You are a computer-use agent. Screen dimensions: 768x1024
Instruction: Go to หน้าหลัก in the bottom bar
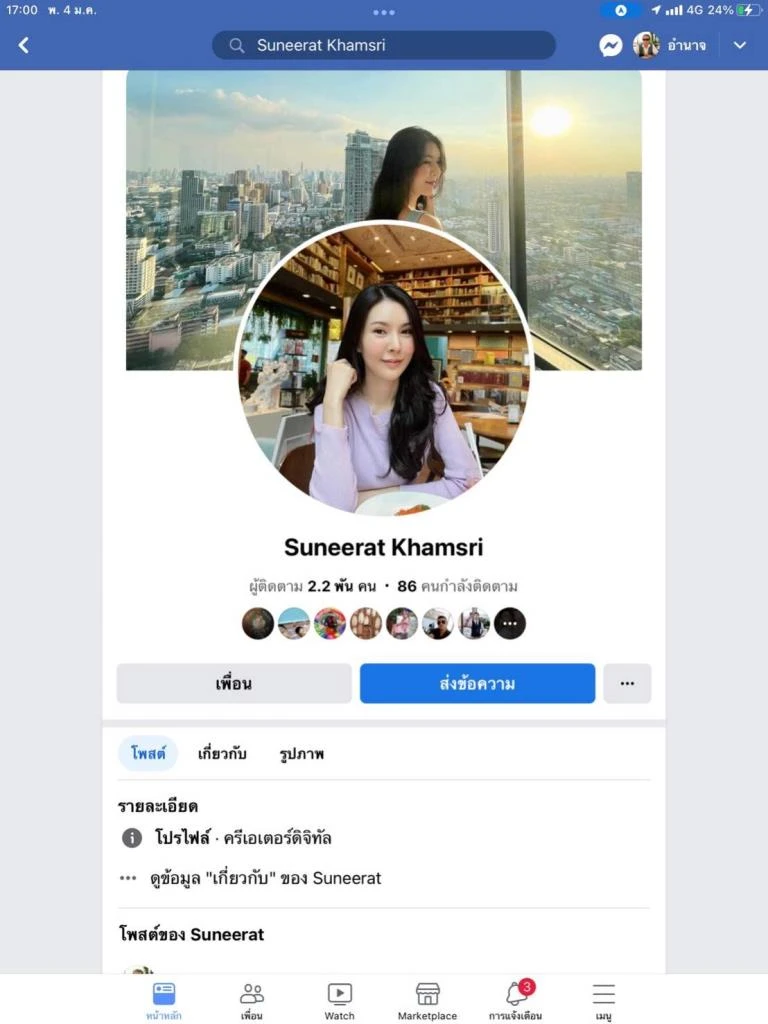coord(164,1000)
